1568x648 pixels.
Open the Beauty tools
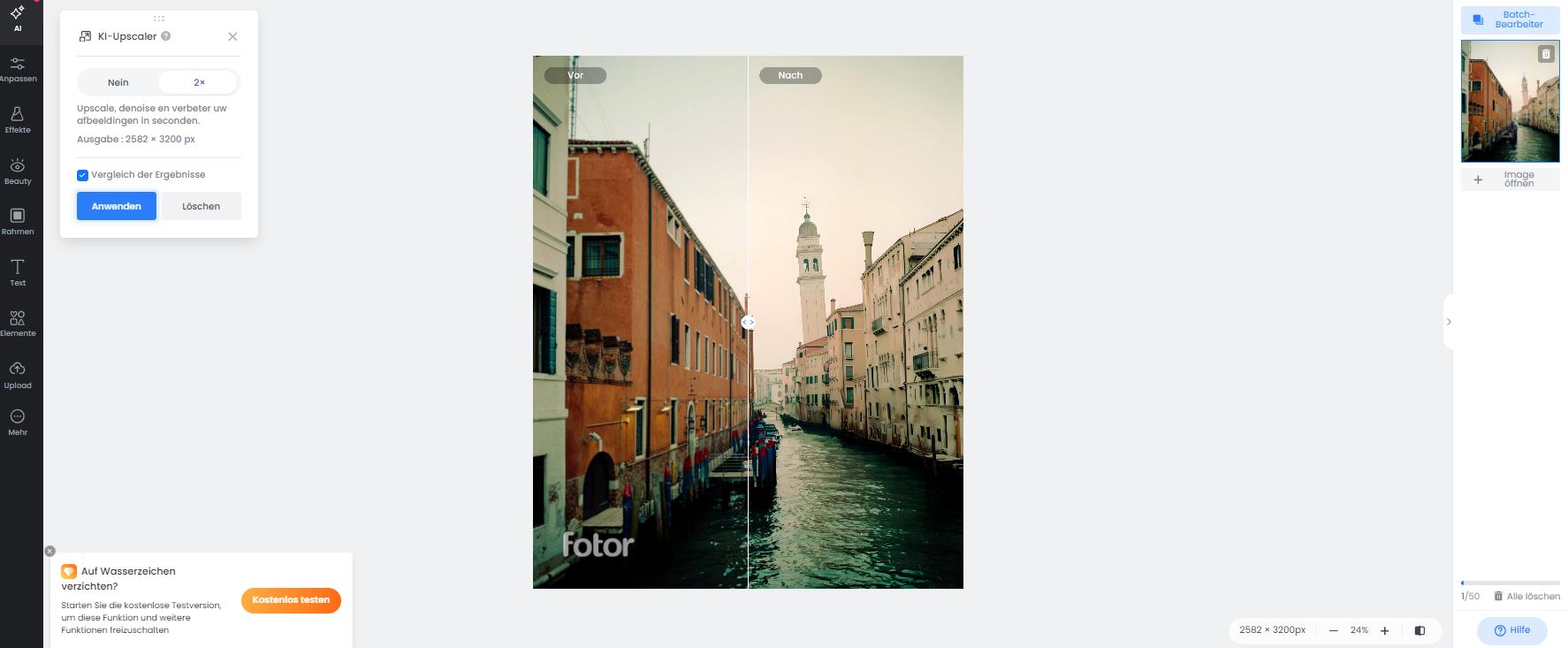tap(18, 171)
